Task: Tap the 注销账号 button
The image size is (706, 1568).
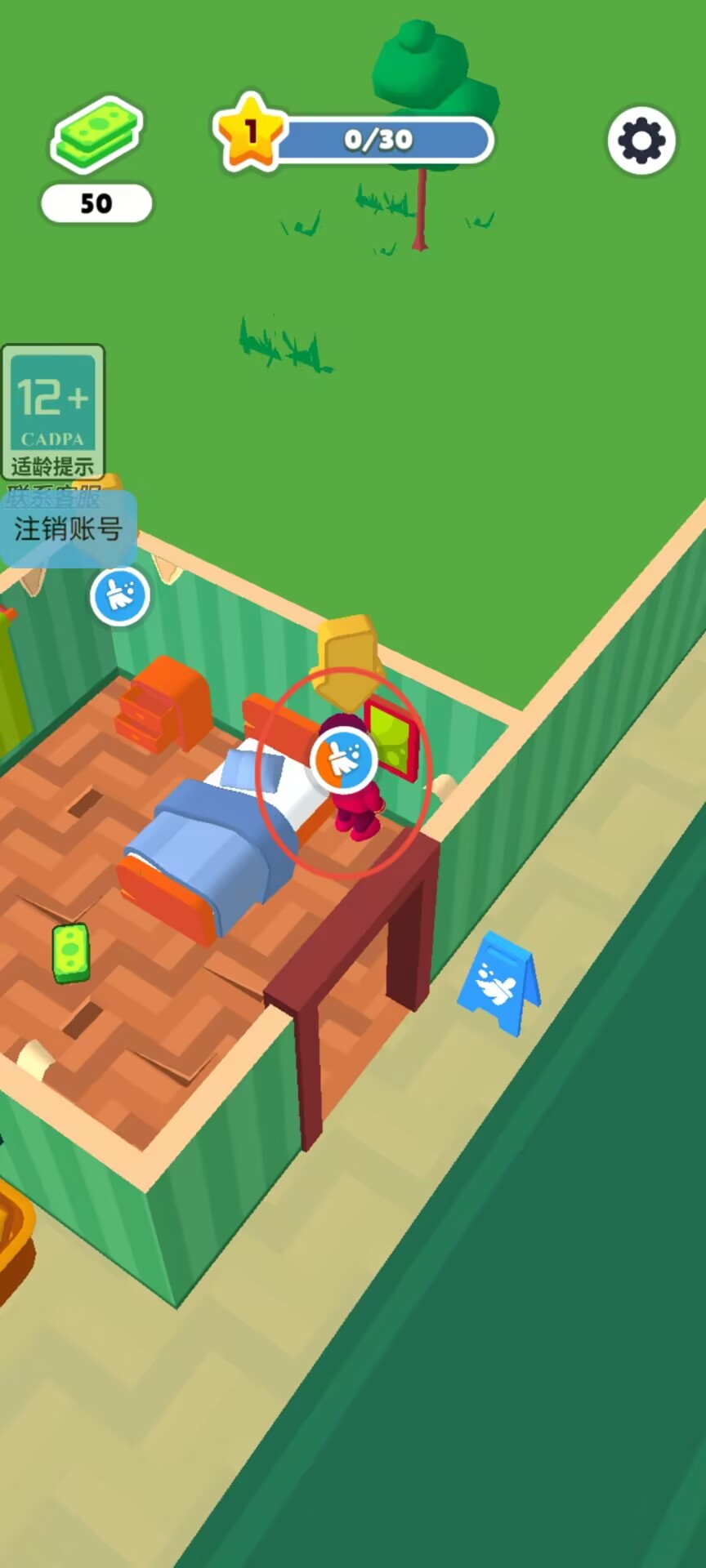Action: click(69, 531)
